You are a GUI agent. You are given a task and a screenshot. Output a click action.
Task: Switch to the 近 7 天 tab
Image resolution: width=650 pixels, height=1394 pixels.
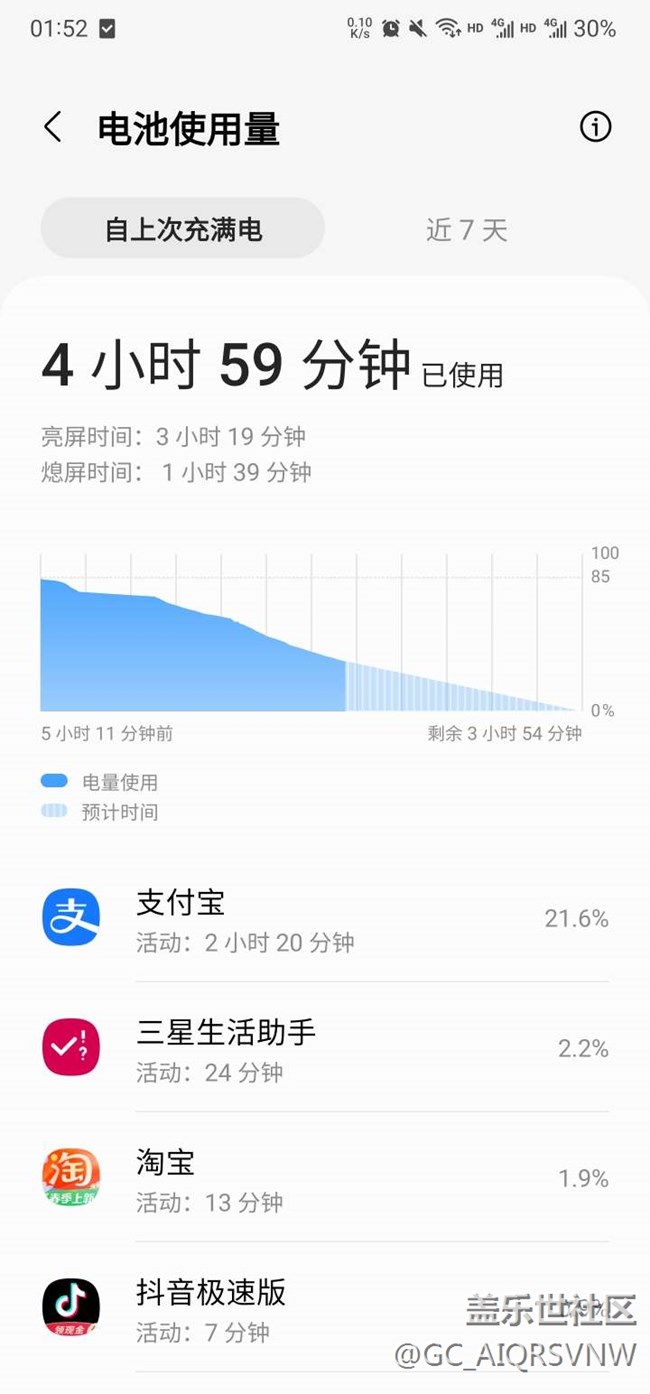tap(466, 230)
